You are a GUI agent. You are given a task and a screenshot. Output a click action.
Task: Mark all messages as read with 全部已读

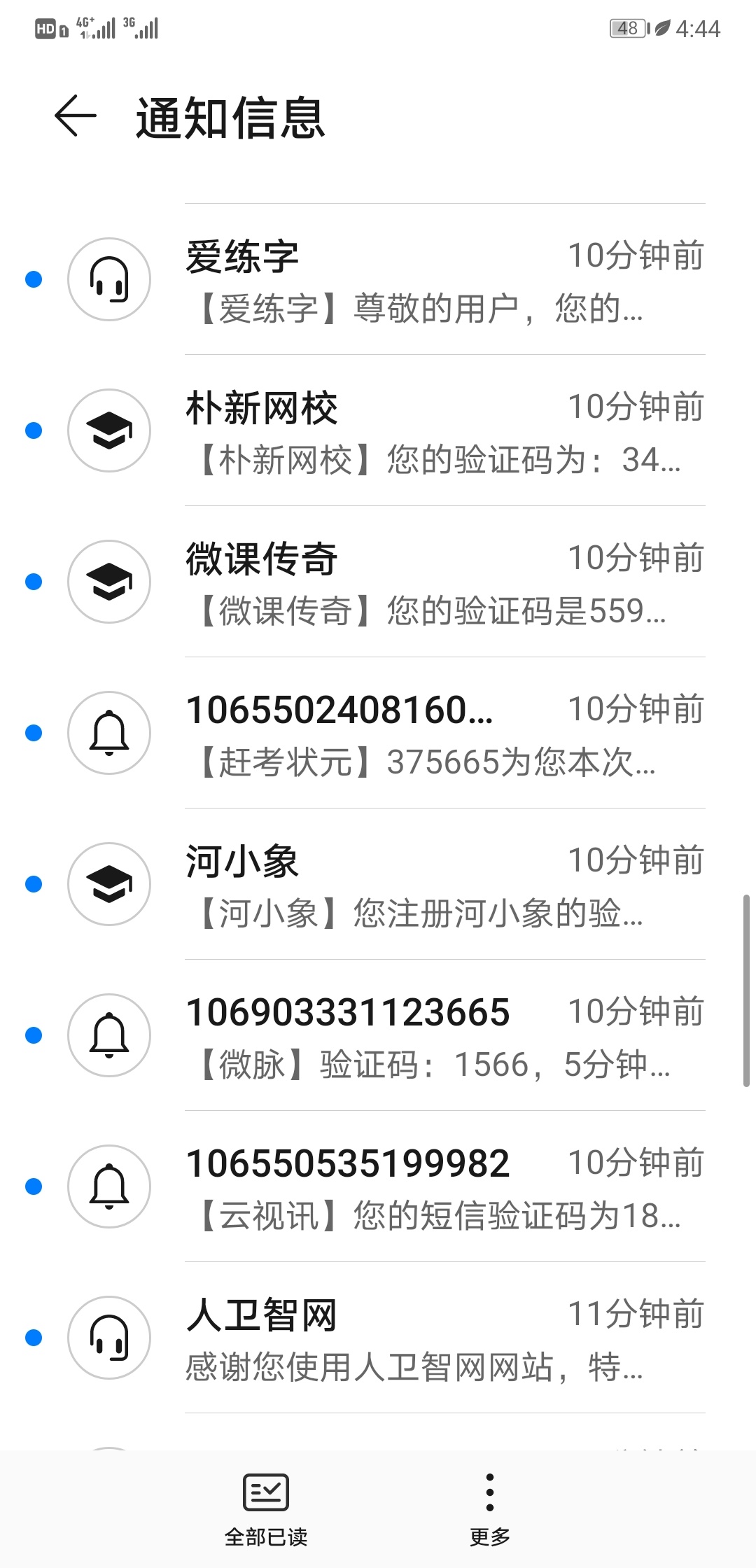[266, 1510]
